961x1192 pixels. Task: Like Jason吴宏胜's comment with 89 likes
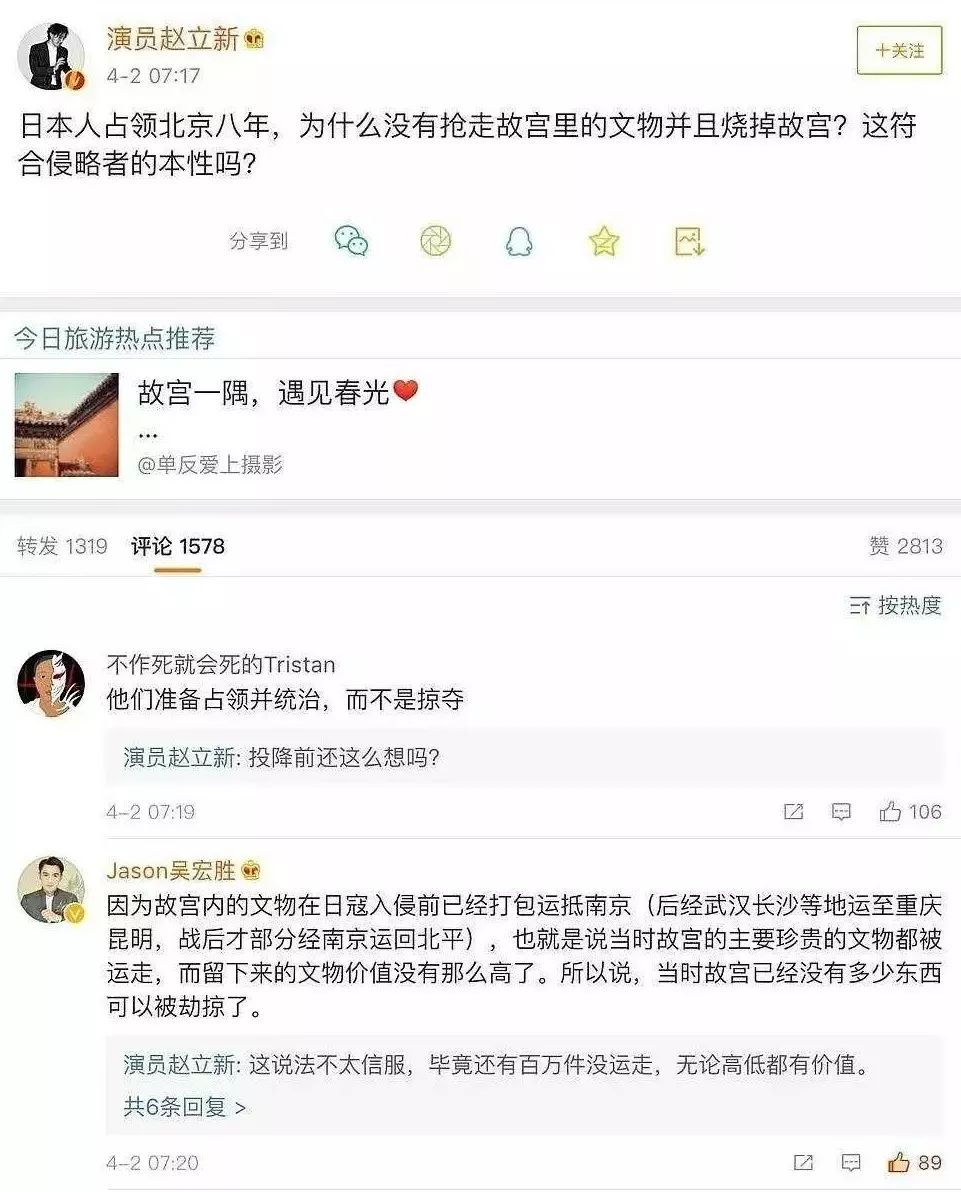[915, 1162]
